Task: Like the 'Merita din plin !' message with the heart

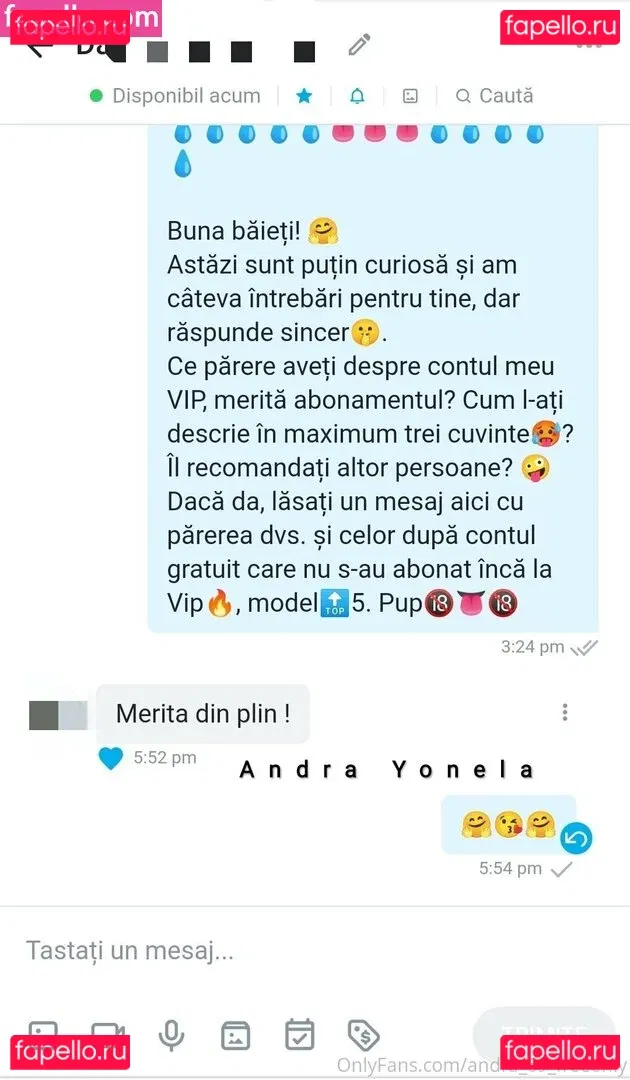Action: tap(111, 758)
